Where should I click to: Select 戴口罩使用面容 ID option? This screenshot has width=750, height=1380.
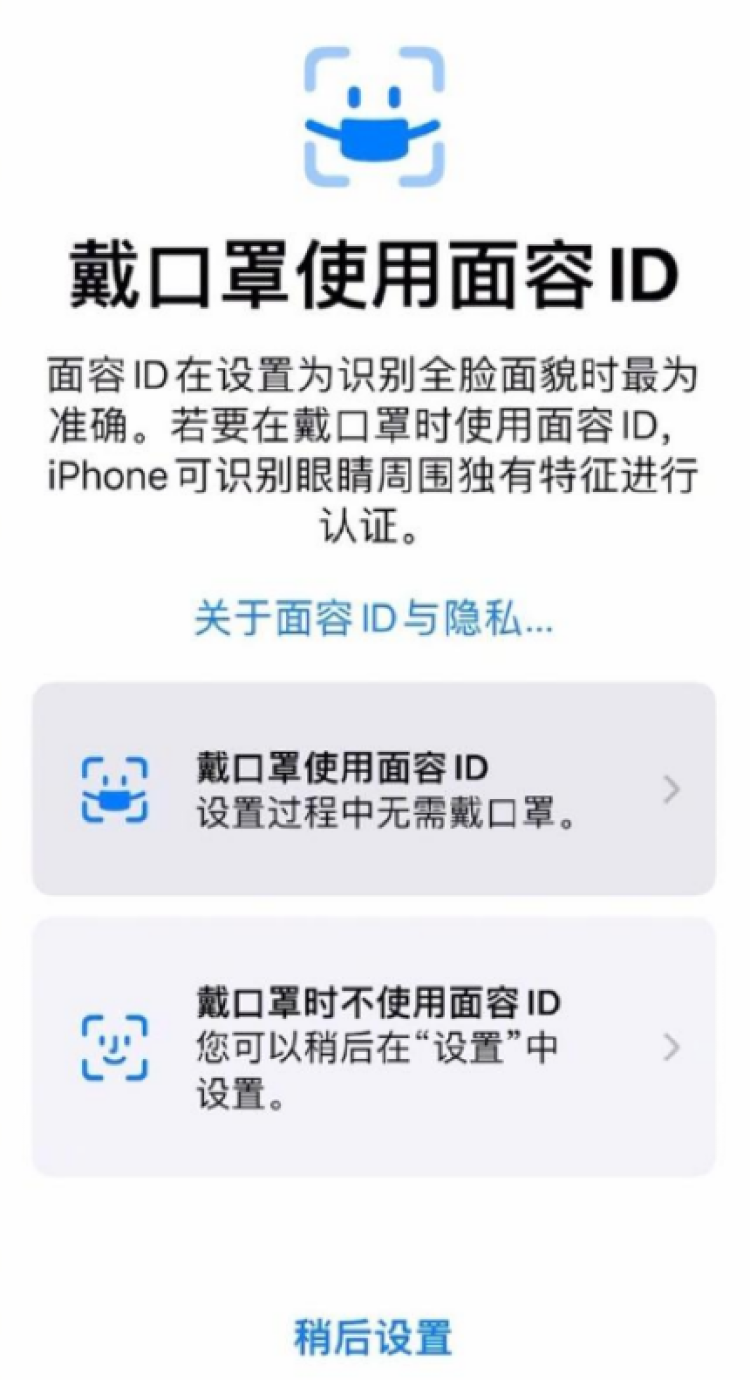click(374, 789)
